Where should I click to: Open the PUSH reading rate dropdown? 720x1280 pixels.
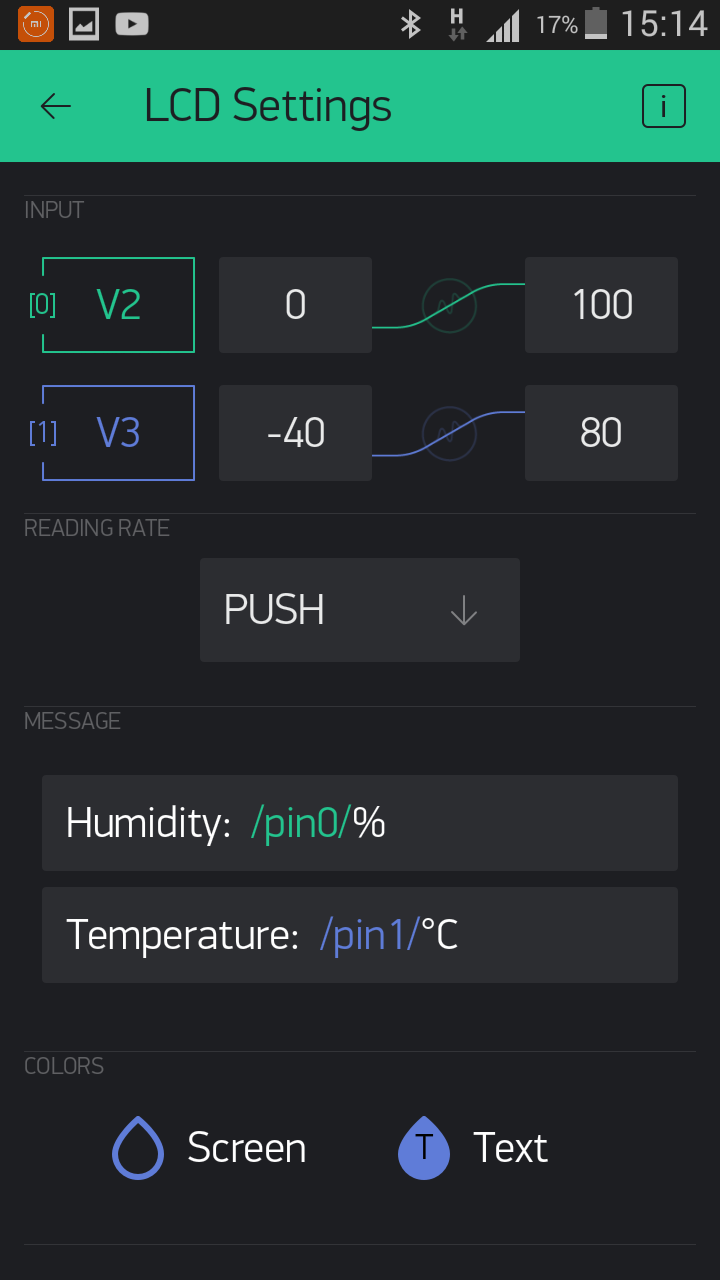tap(360, 610)
